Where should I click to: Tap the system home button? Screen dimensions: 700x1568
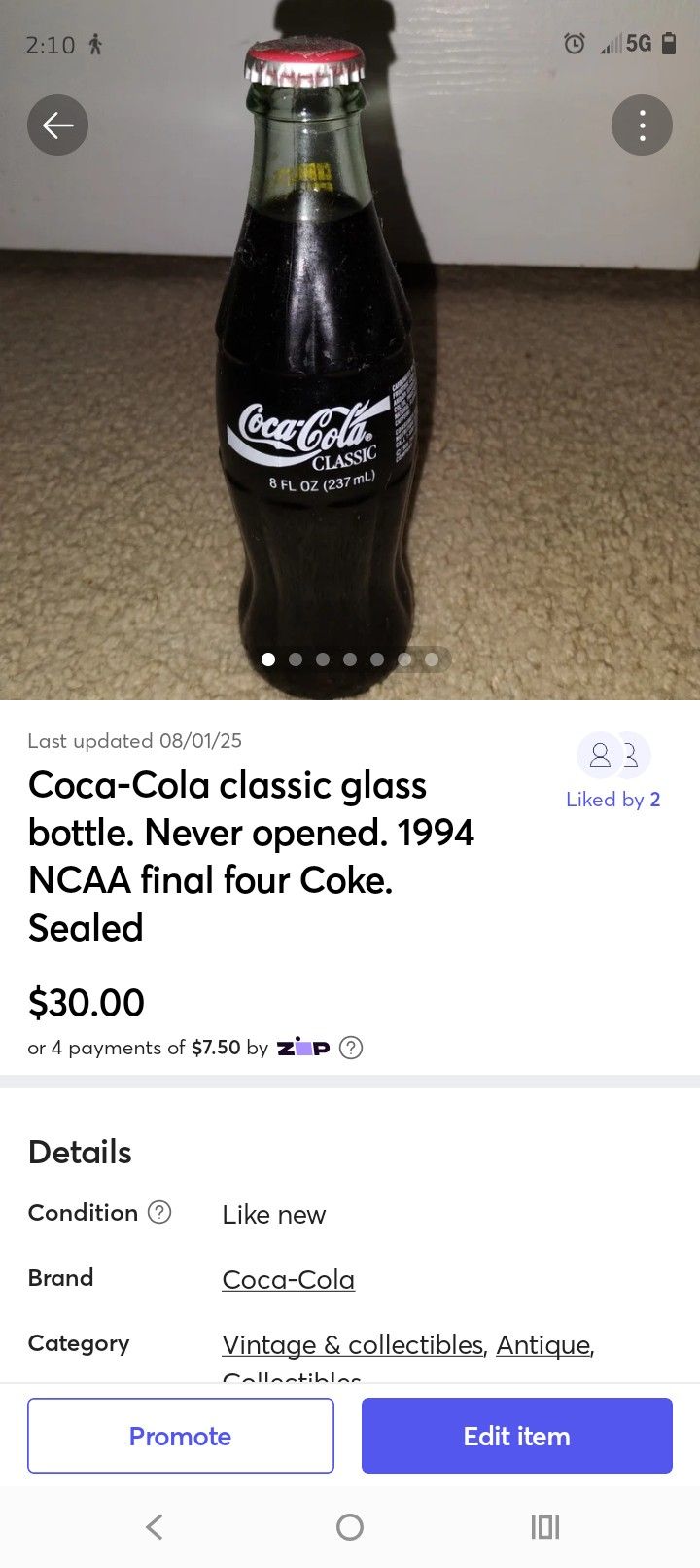tap(350, 1527)
